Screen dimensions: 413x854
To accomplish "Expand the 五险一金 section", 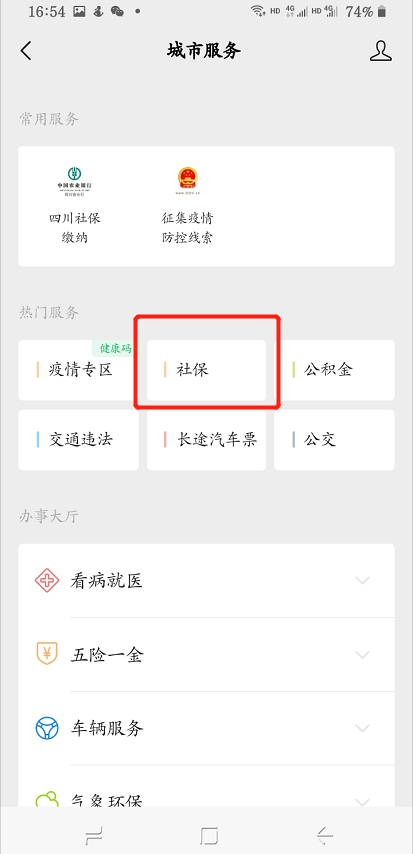I will [206, 655].
